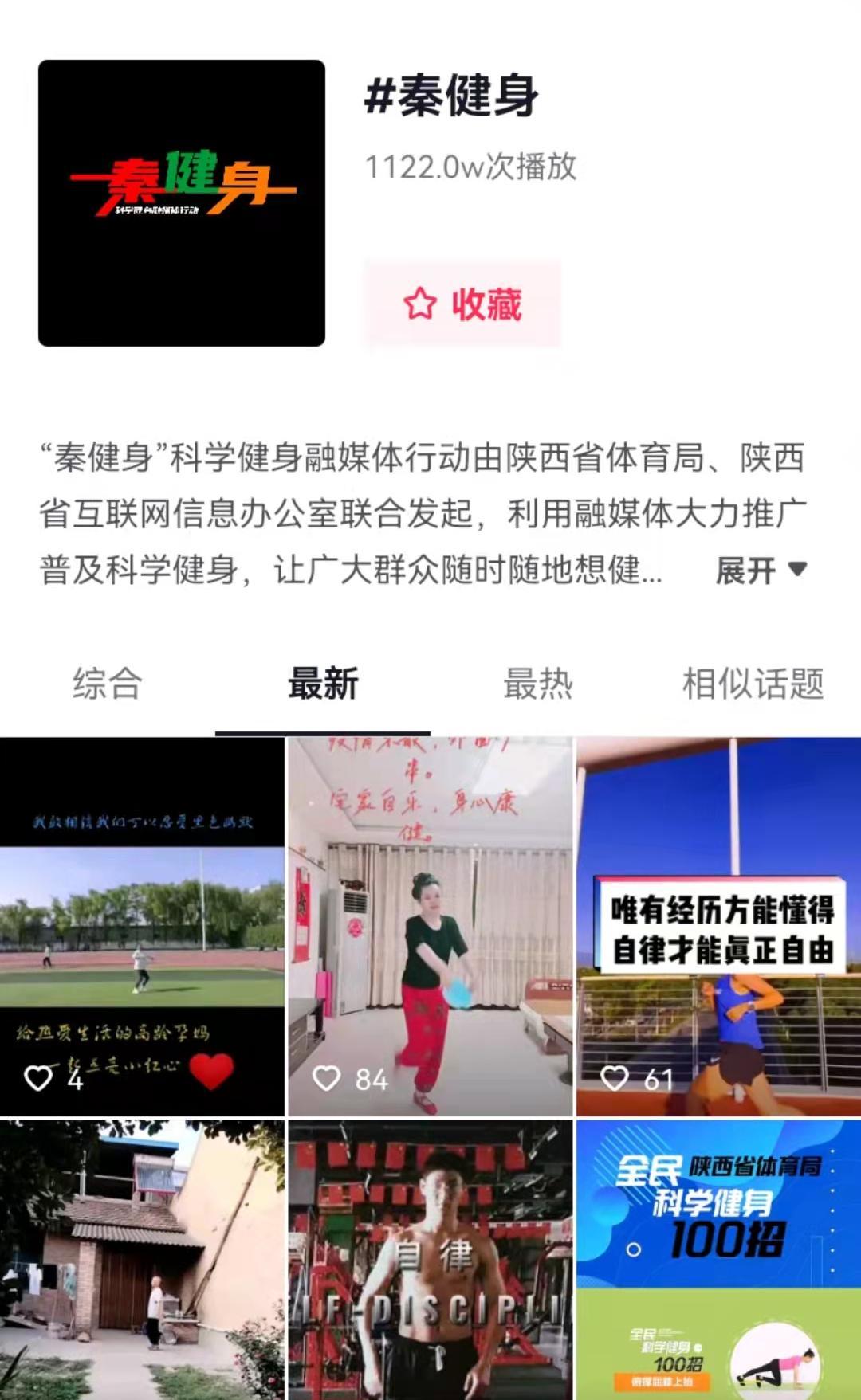Open the 唯有经历方能懂得 runner video

tap(718, 926)
